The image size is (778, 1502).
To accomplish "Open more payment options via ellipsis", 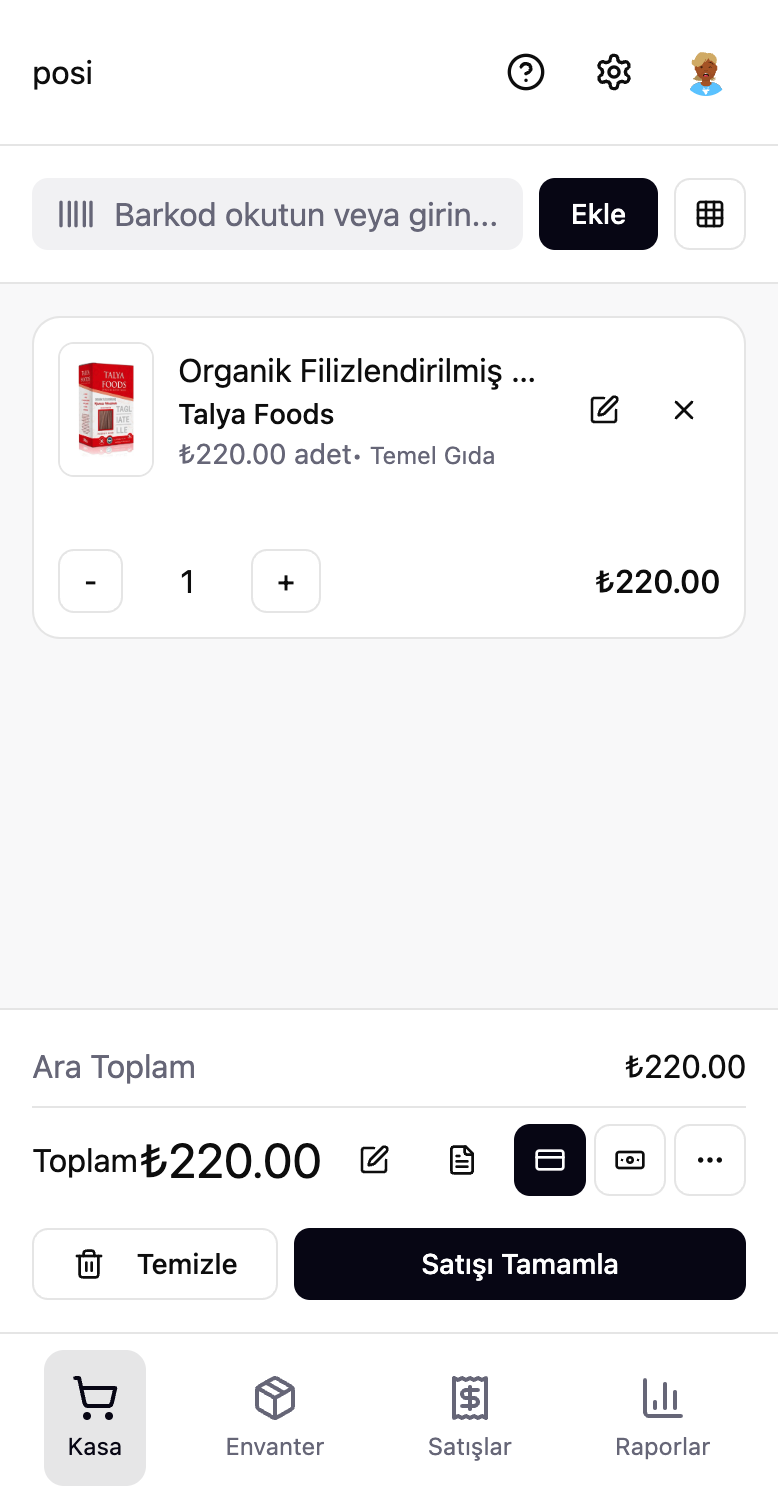I will pos(710,1159).
